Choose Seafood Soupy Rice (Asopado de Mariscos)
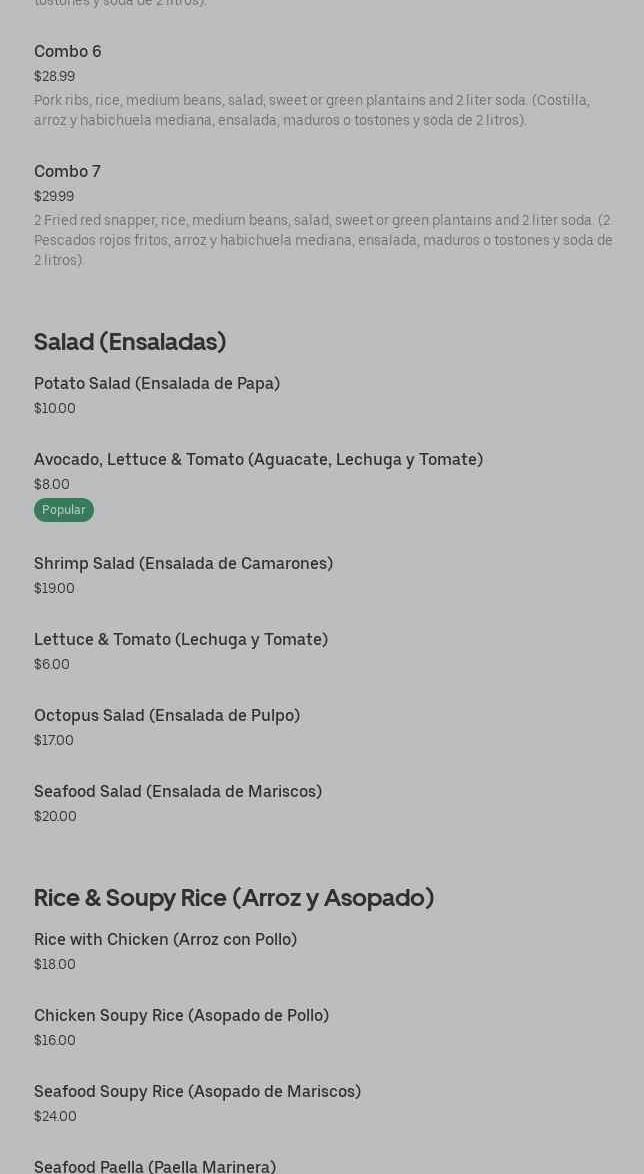 197,1092
